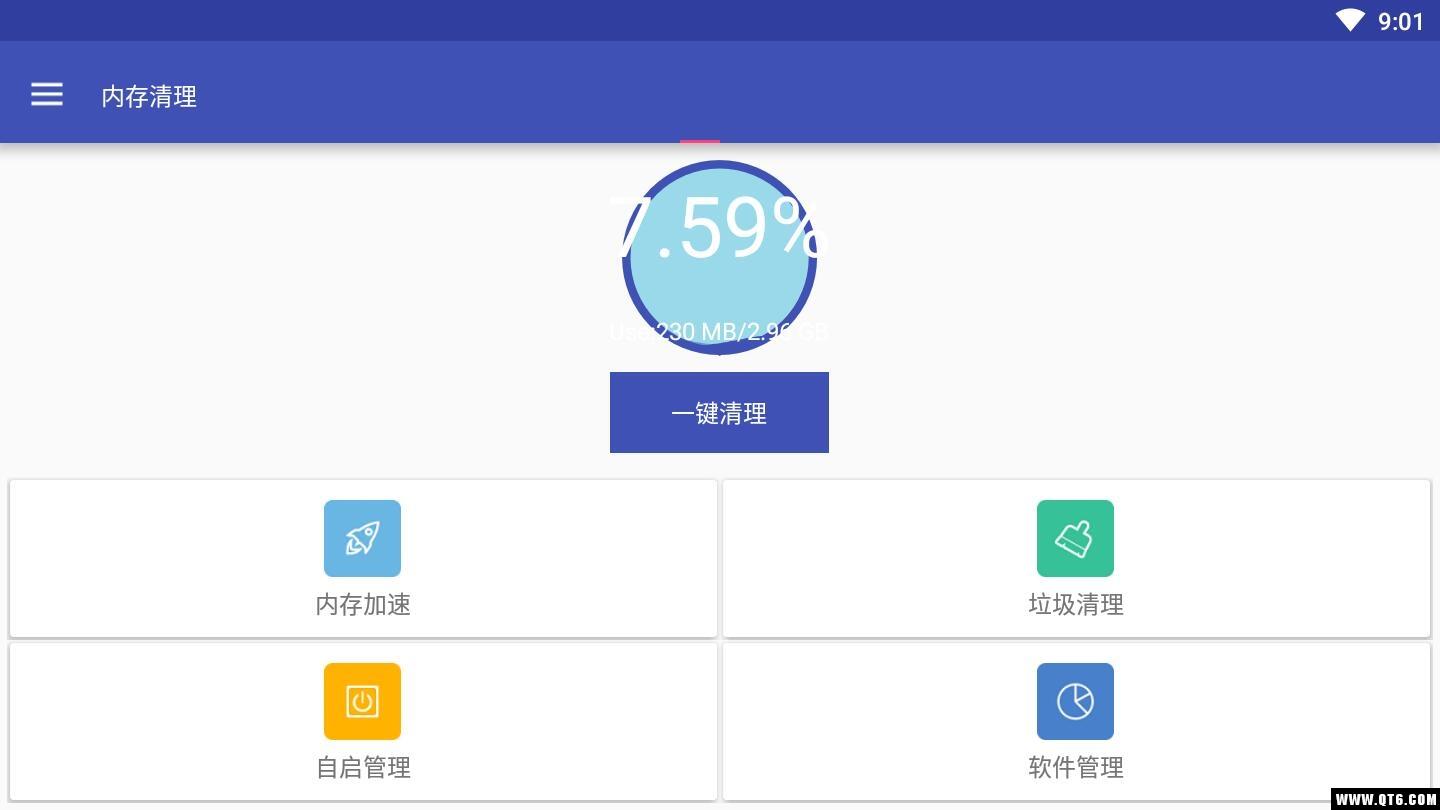Open 内存加速 memory boost
This screenshot has height=810, width=1440.
tap(363, 558)
